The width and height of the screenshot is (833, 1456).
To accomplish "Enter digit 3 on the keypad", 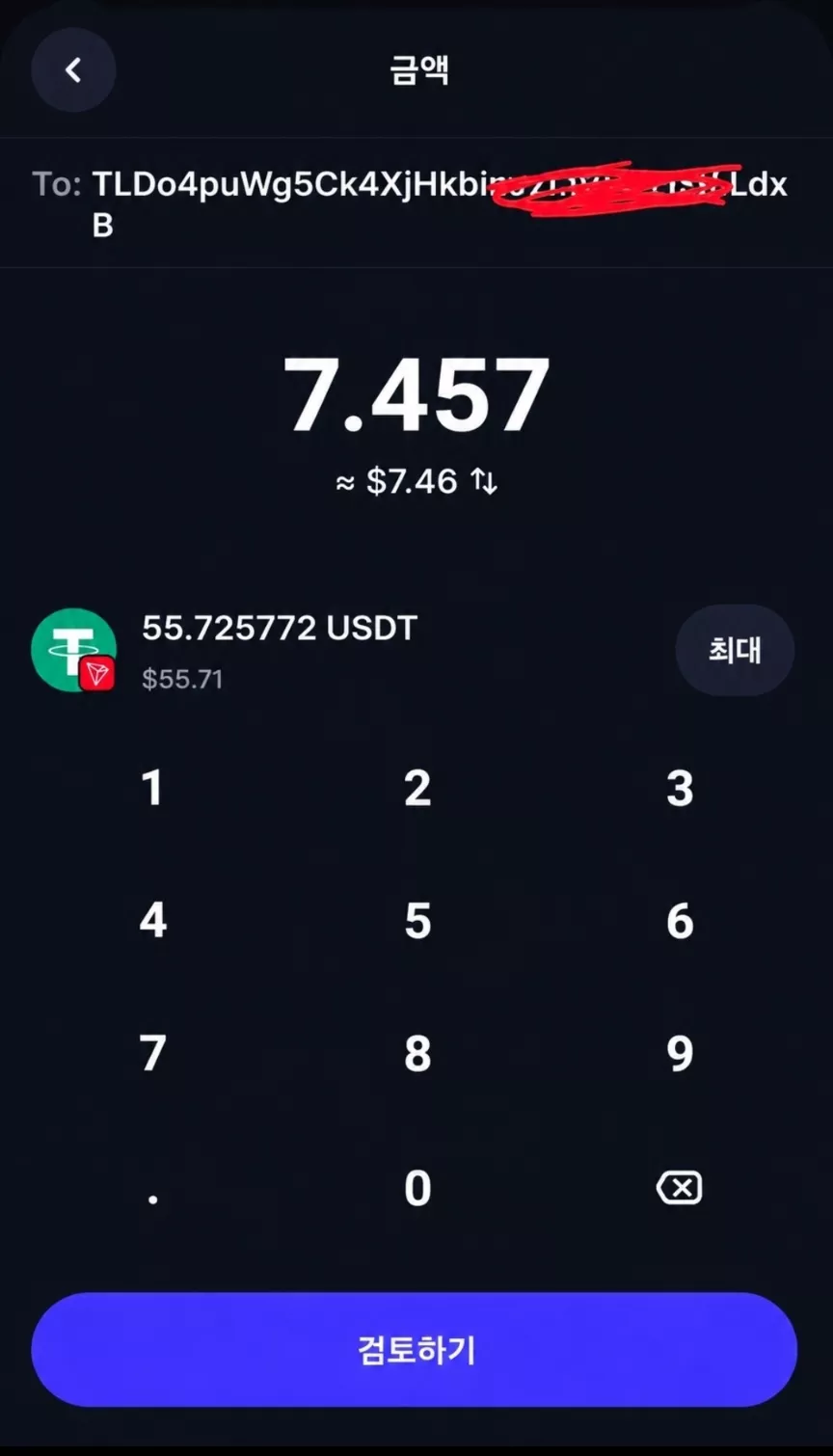I will click(x=680, y=789).
